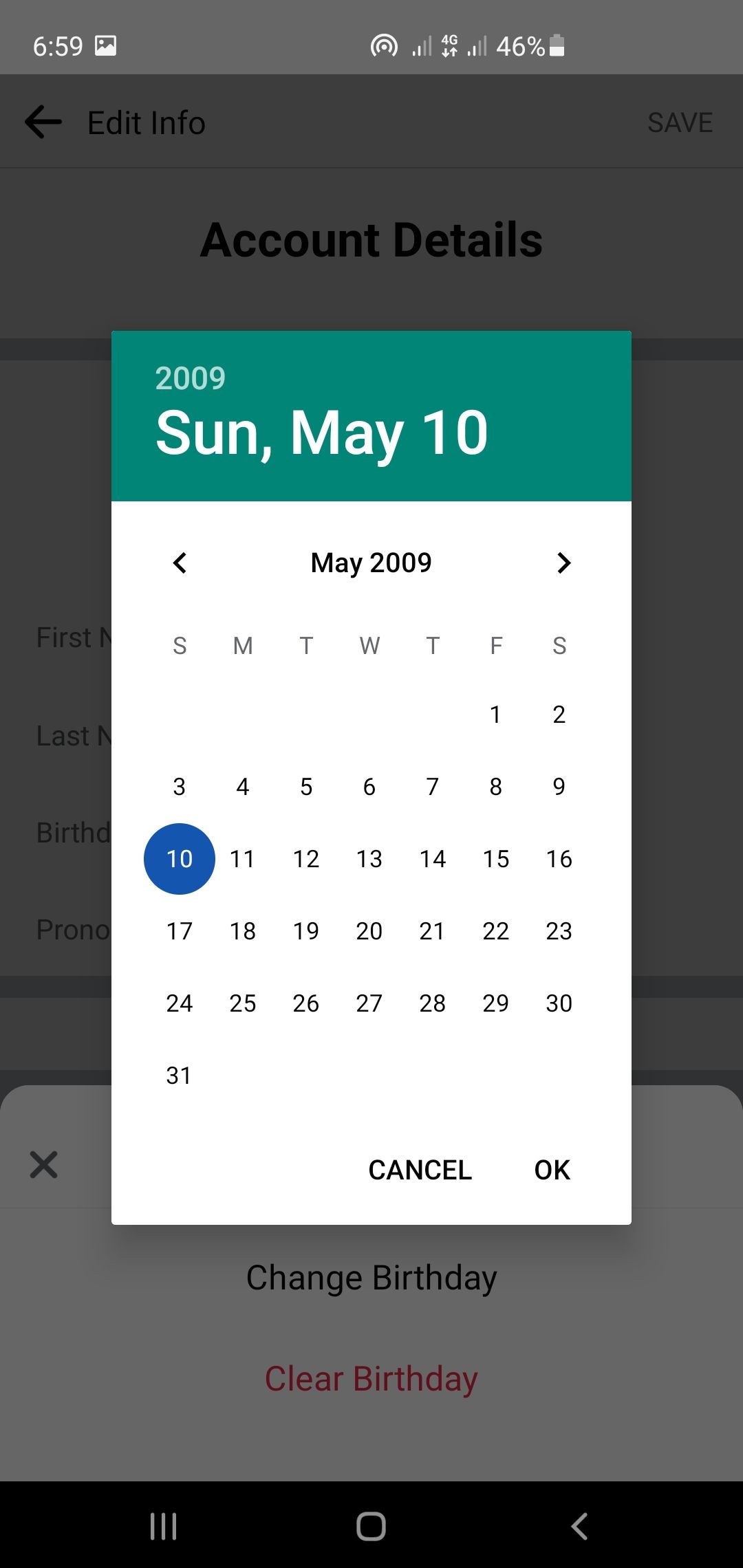Select May 7 on the calendar
Image resolution: width=743 pixels, height=1568 pixels.
tap(432, 787)
